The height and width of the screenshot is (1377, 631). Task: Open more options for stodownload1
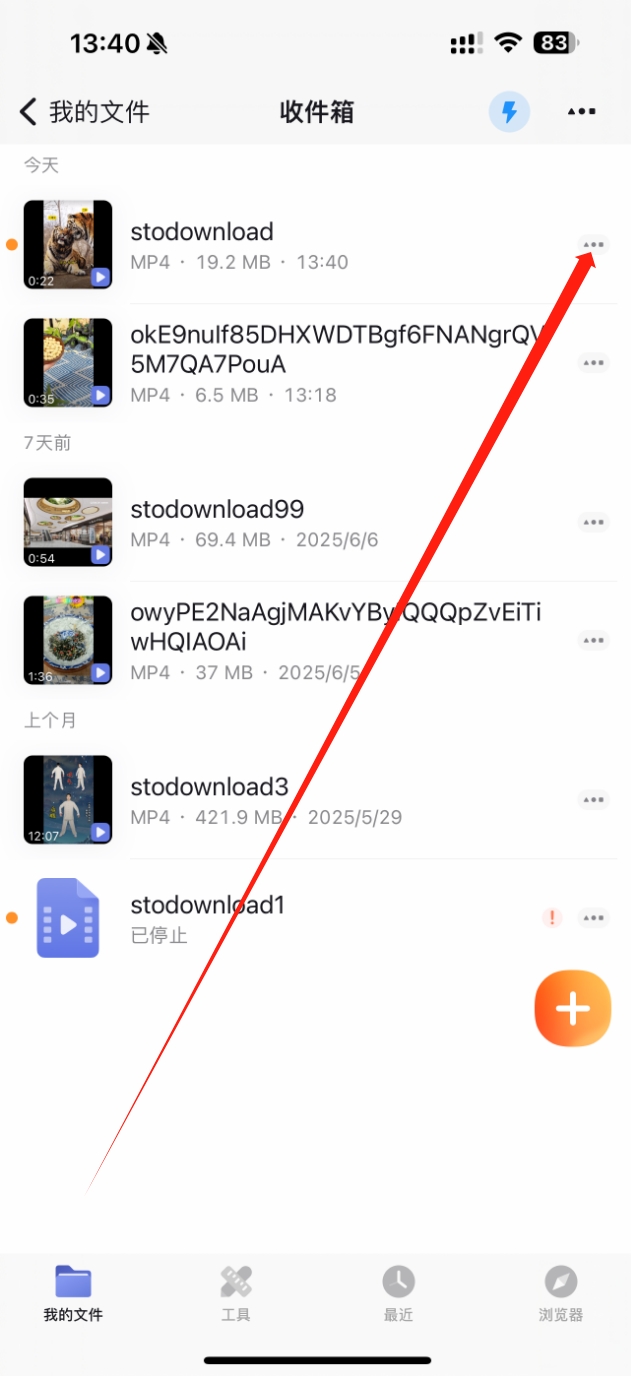point(594,918)
